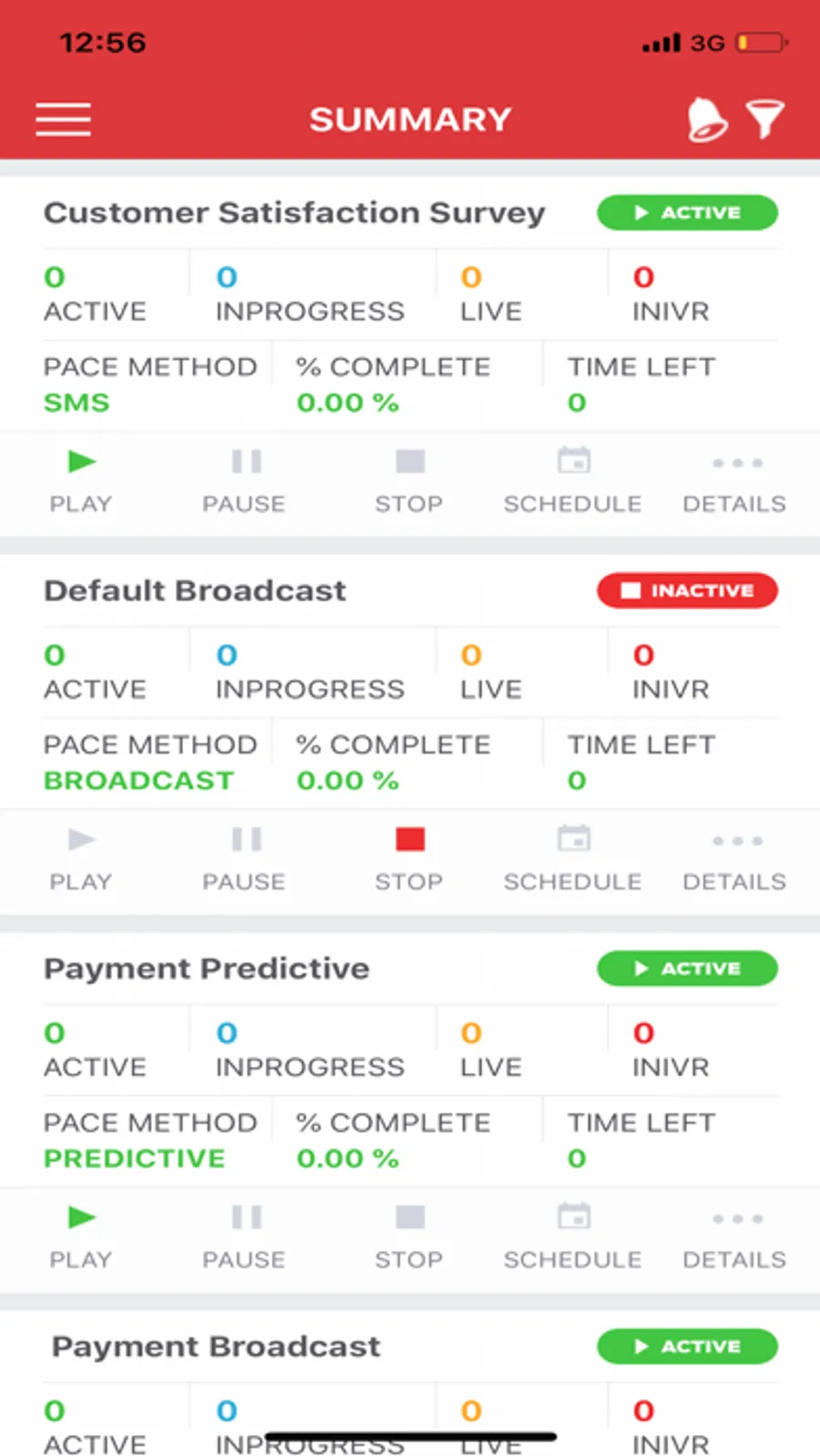Show Default Broadcast details
The width and height of the screenshot is (820, 1456).
click(x=735, y=857)
